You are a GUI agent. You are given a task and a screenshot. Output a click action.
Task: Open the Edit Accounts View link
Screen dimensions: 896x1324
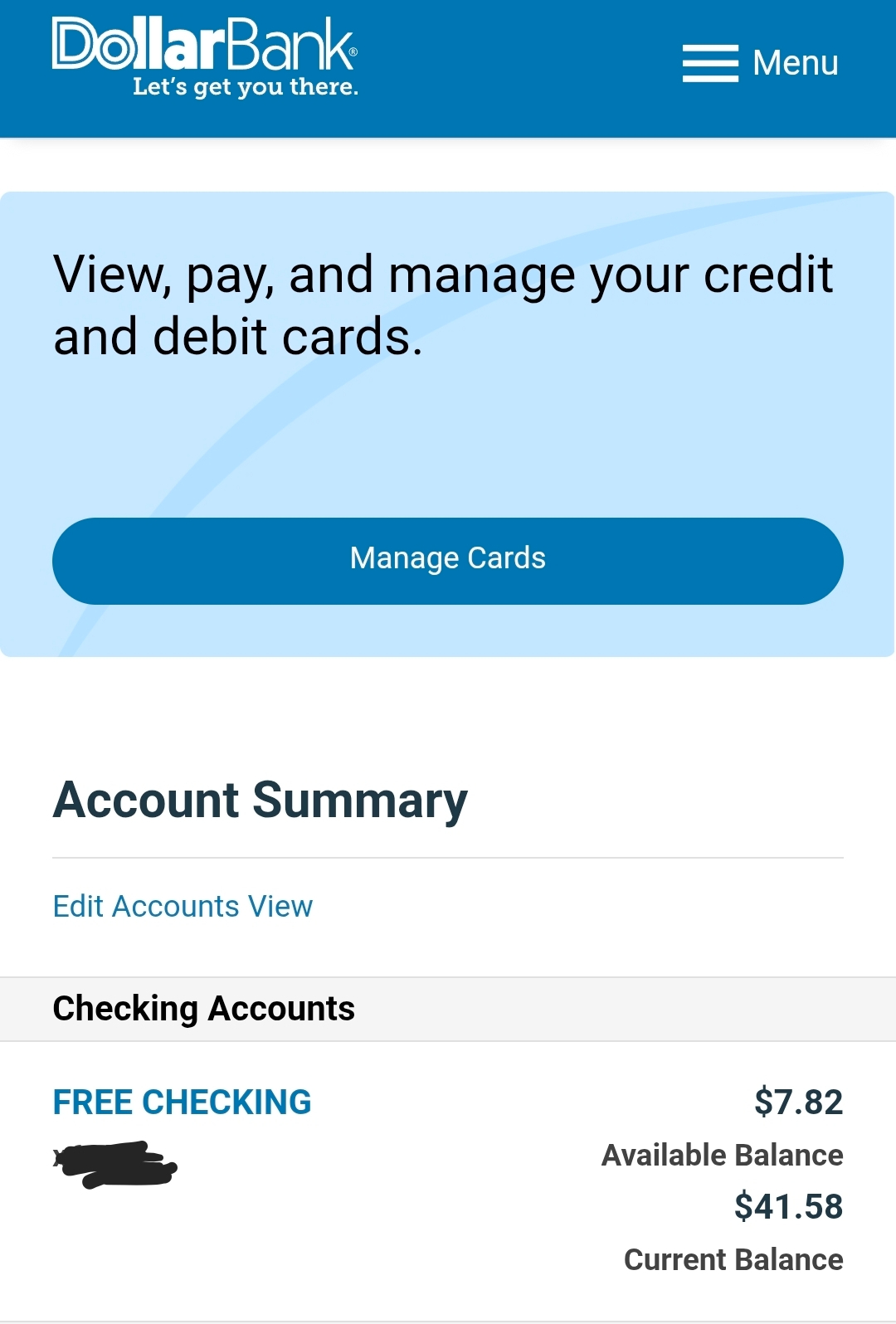[x=183, y=907]
